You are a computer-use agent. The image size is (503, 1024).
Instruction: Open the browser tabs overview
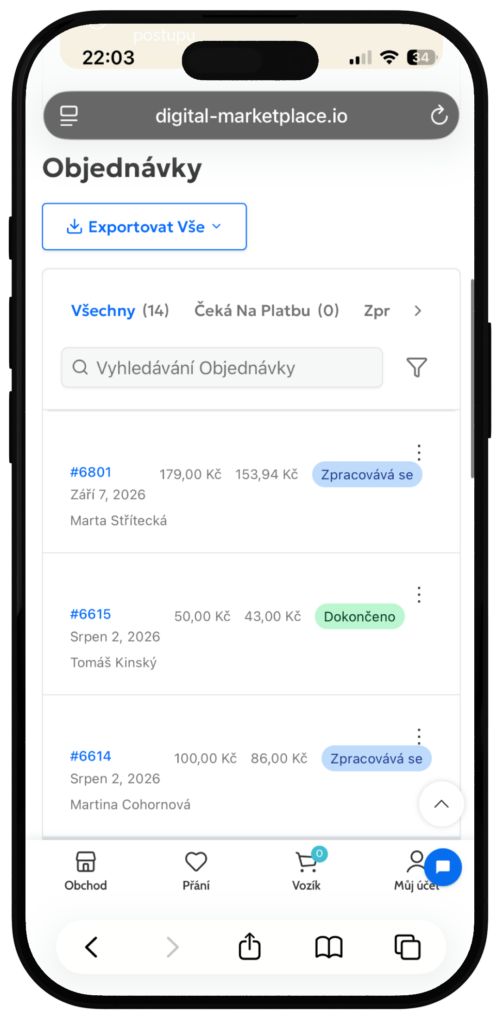tap(408, 946)
